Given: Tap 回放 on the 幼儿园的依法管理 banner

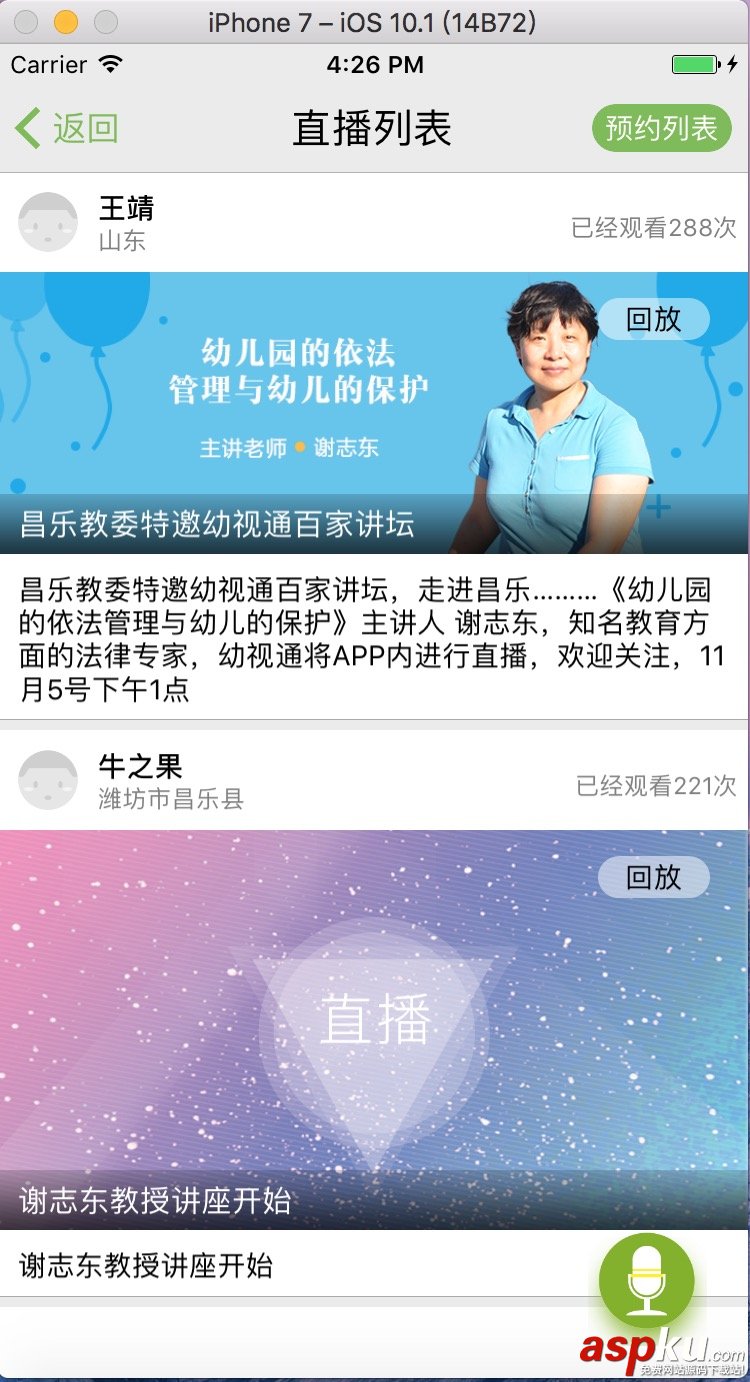Looking at the screenshot, I should [x=653, y=320].
